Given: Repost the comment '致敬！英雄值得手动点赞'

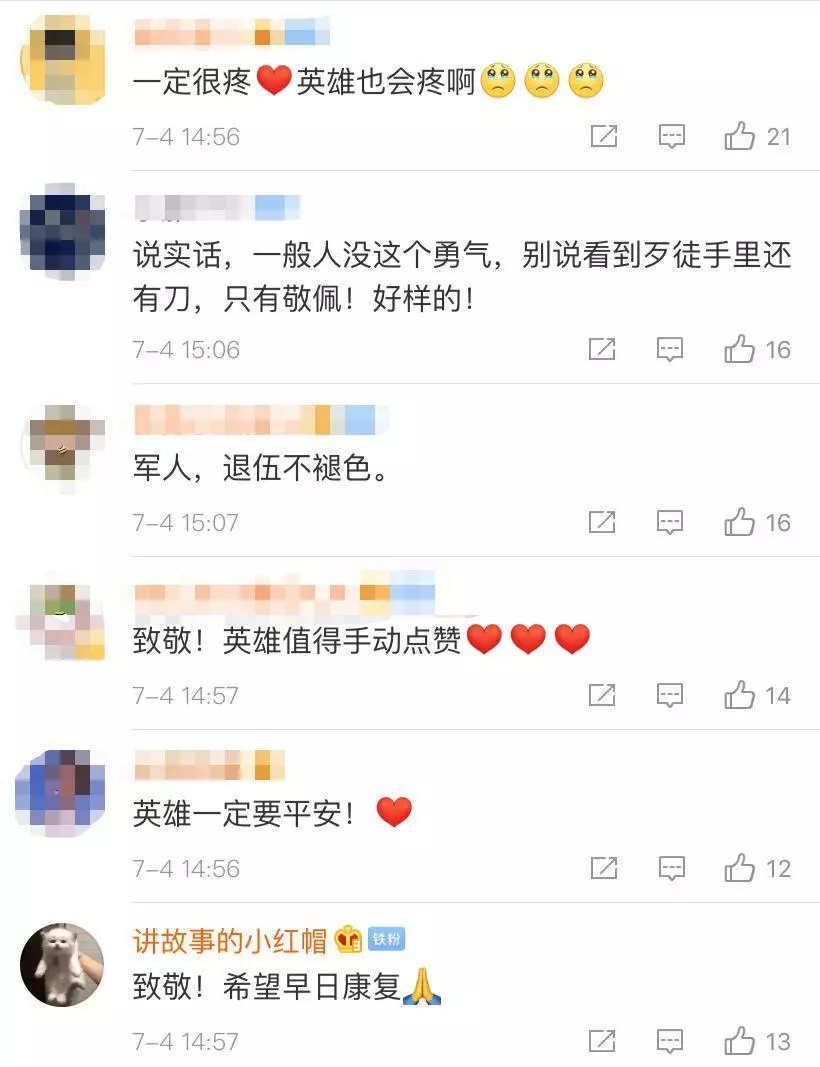Looking at the screenshot, I should click(x=601, y=695).
